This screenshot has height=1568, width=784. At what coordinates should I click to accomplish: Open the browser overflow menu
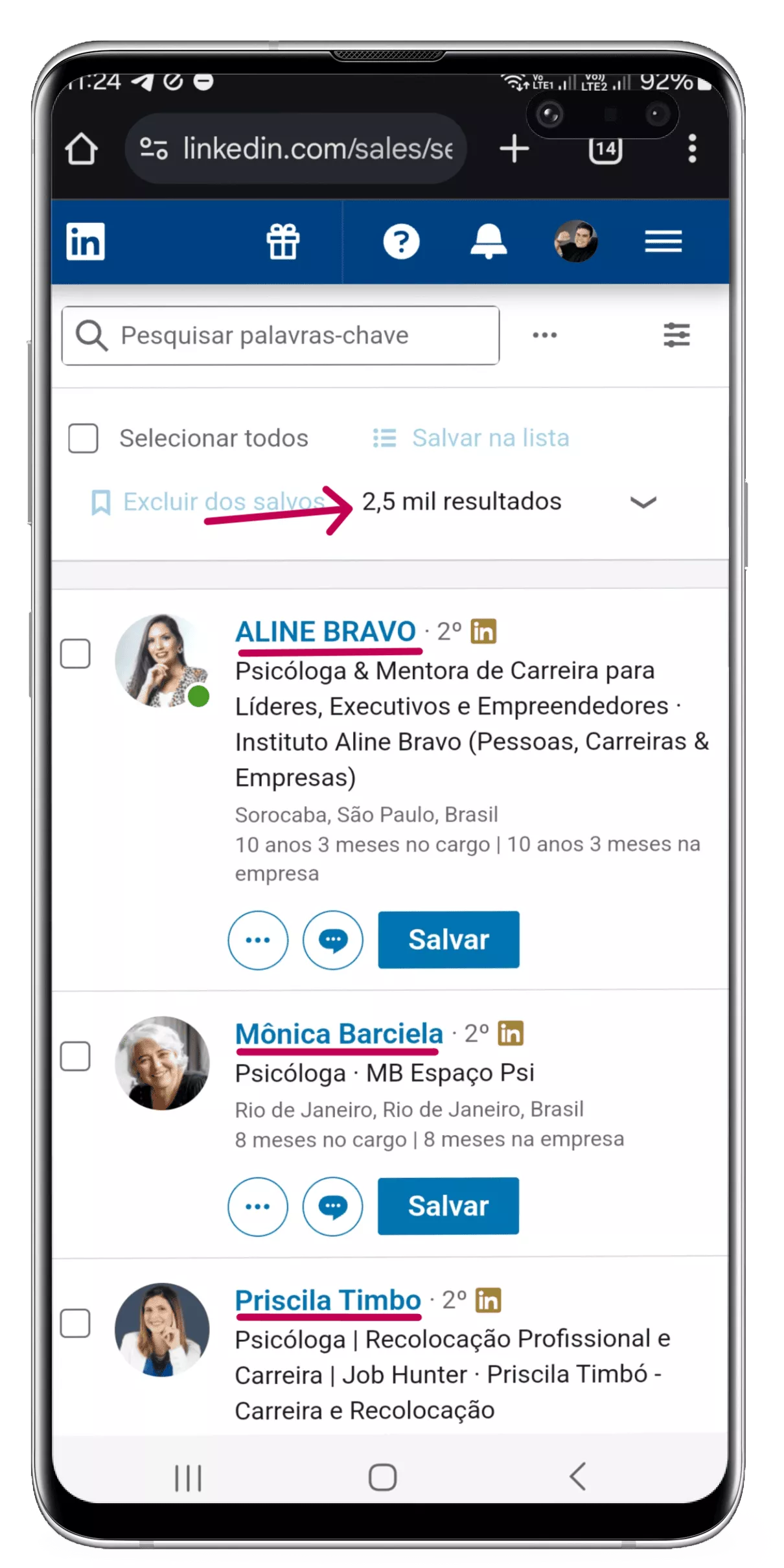tap(692, 149)
